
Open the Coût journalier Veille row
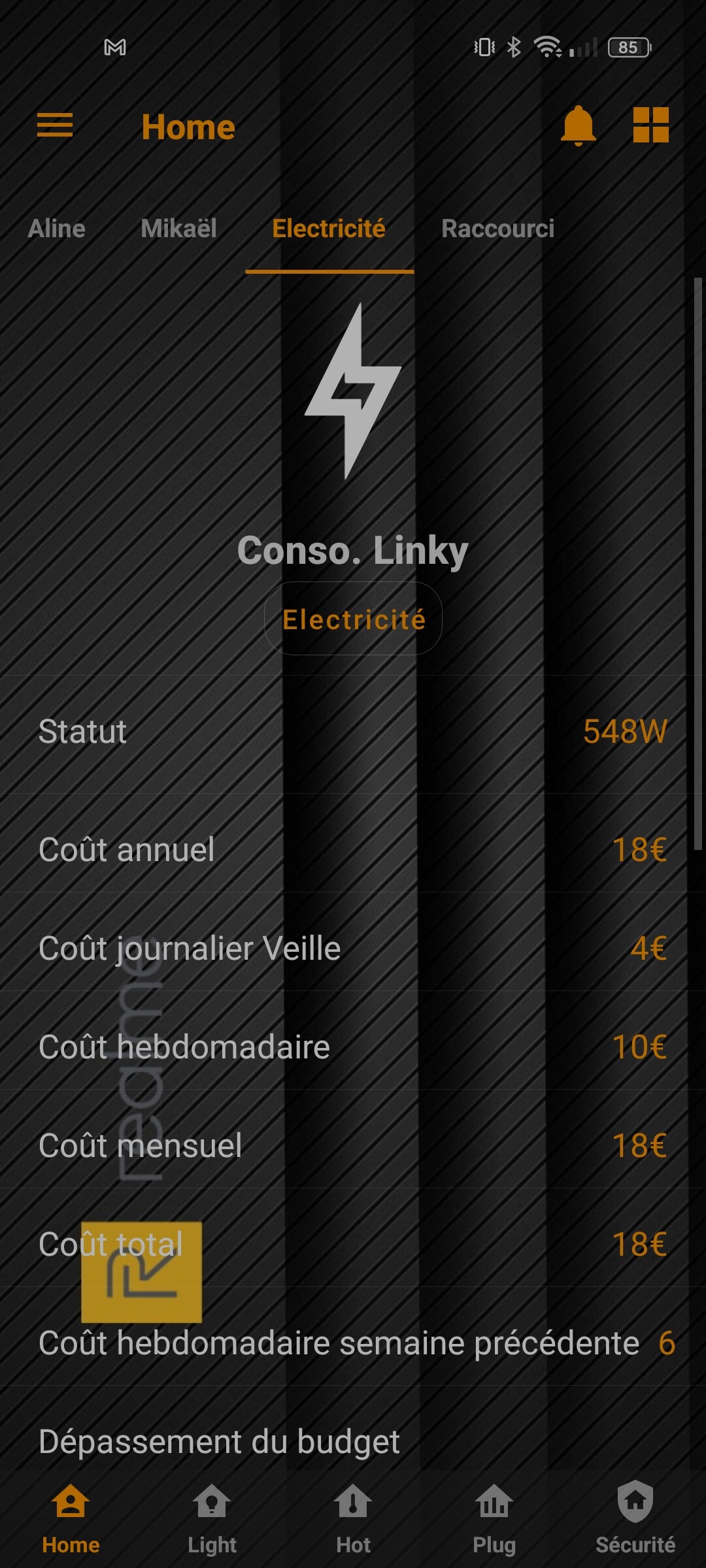pyautogui.click(x=353, y=948)
